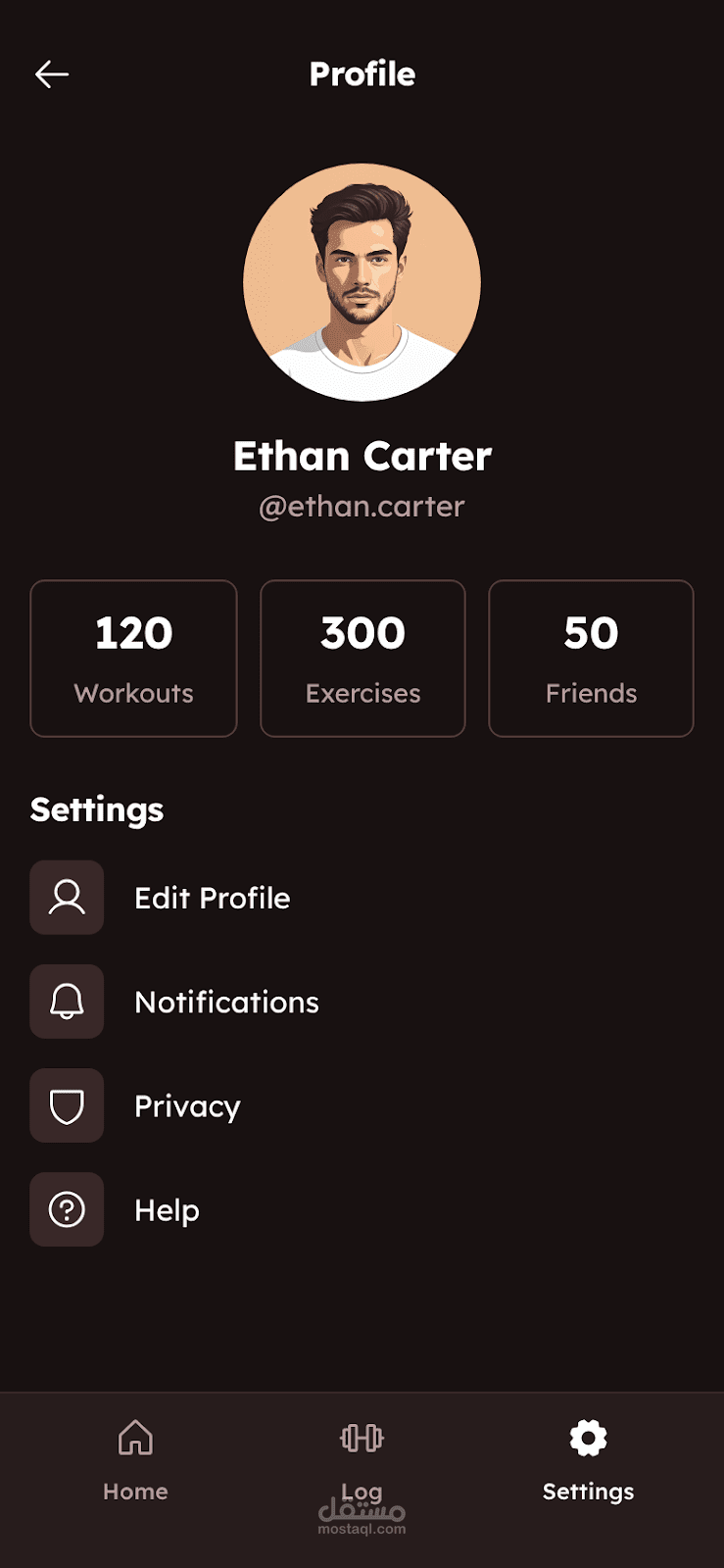
Task: Open the Help row
Action: [x=167, y=1209]
